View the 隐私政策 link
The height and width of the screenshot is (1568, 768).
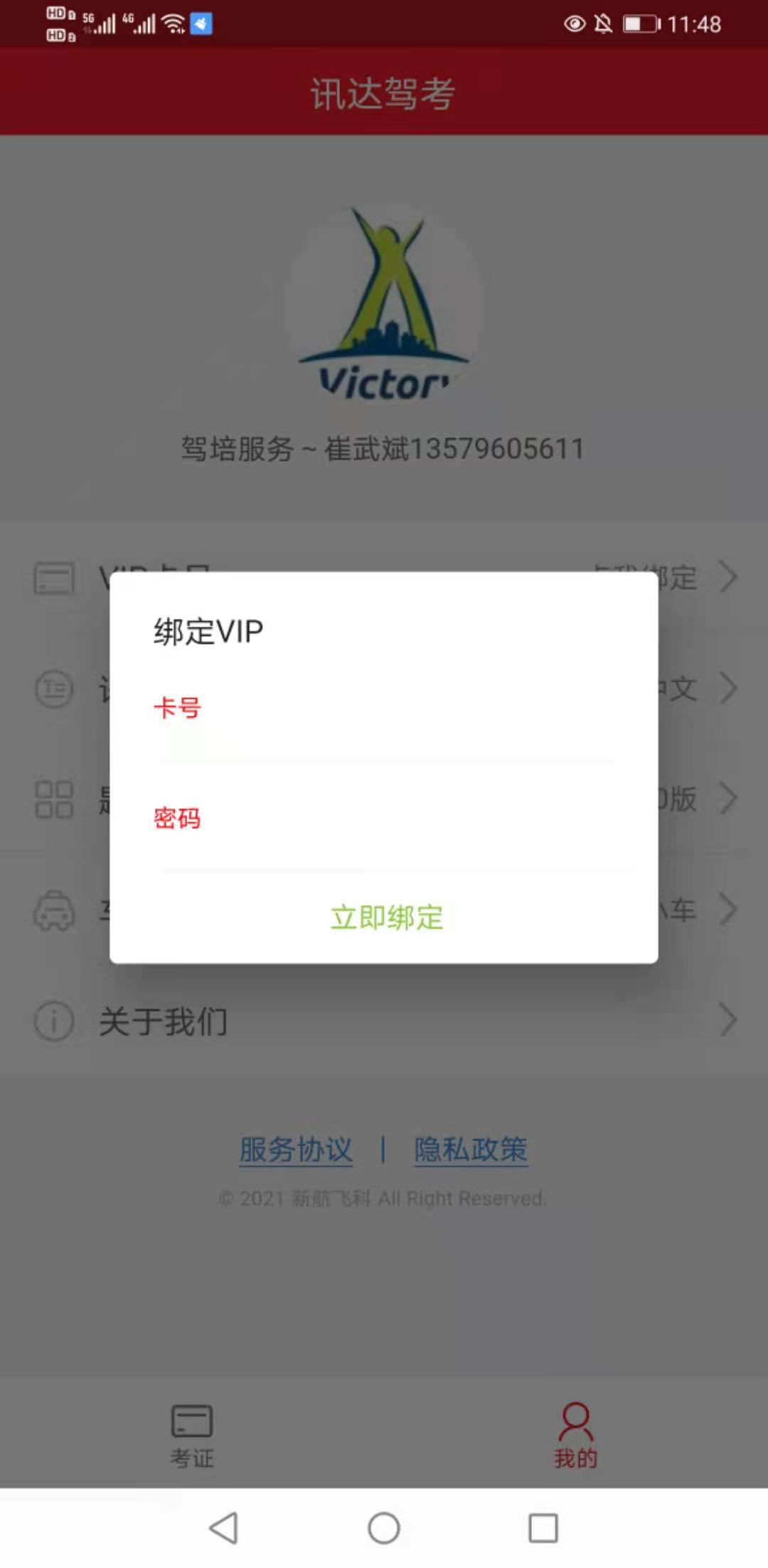(471, 1149)
